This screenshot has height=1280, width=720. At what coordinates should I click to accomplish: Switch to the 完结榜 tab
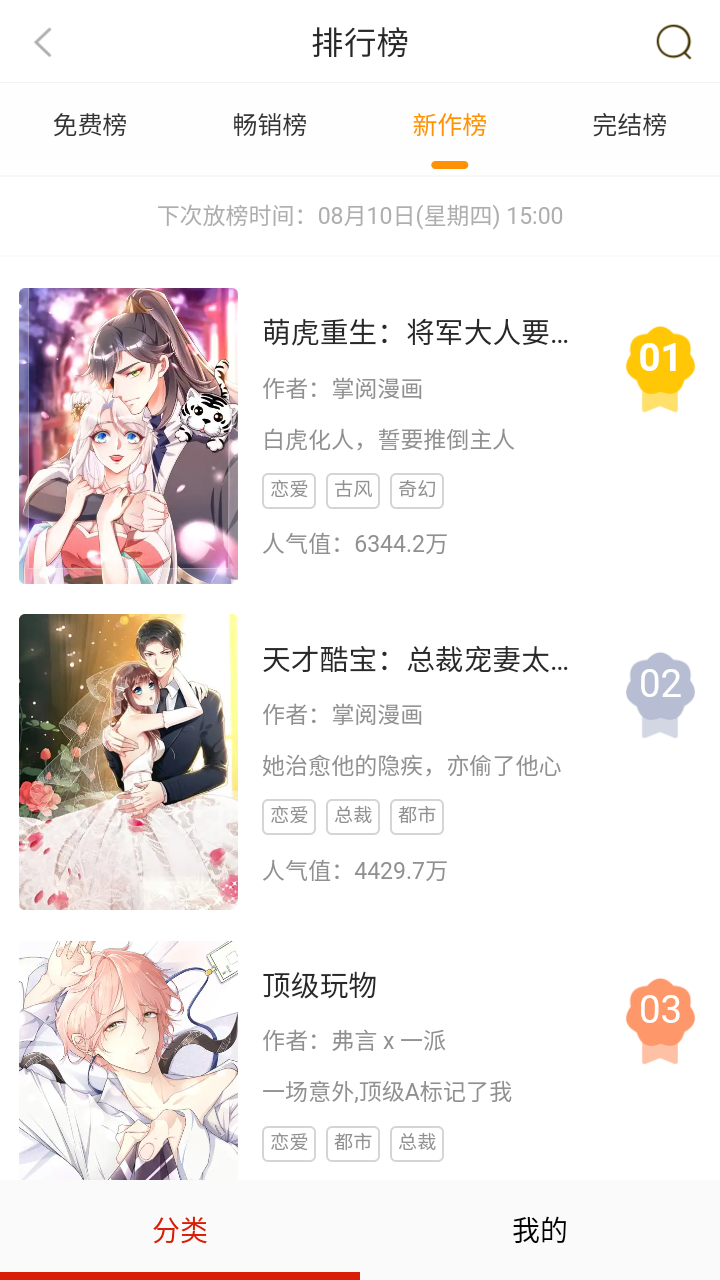click(x=629, y=126)
